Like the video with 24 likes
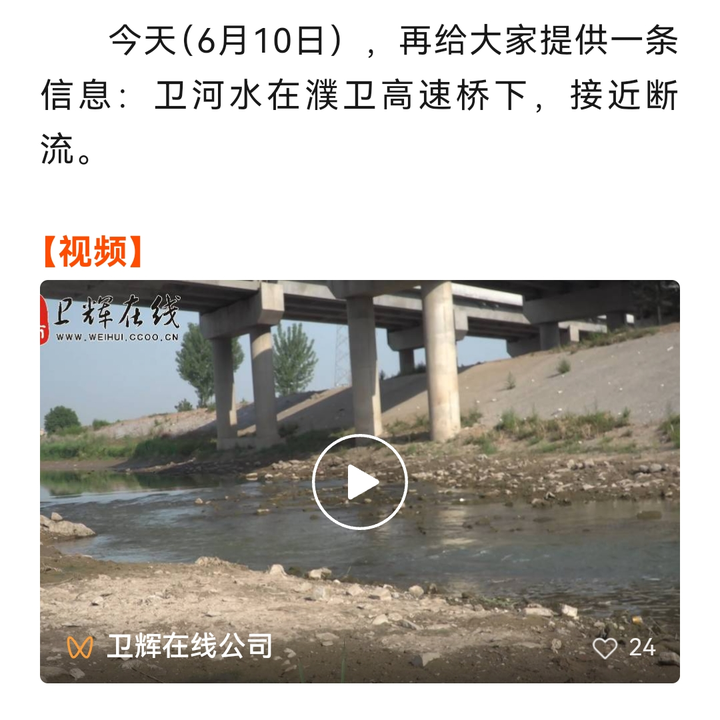Viewport: 720px width, 720px height. point(605,648)
